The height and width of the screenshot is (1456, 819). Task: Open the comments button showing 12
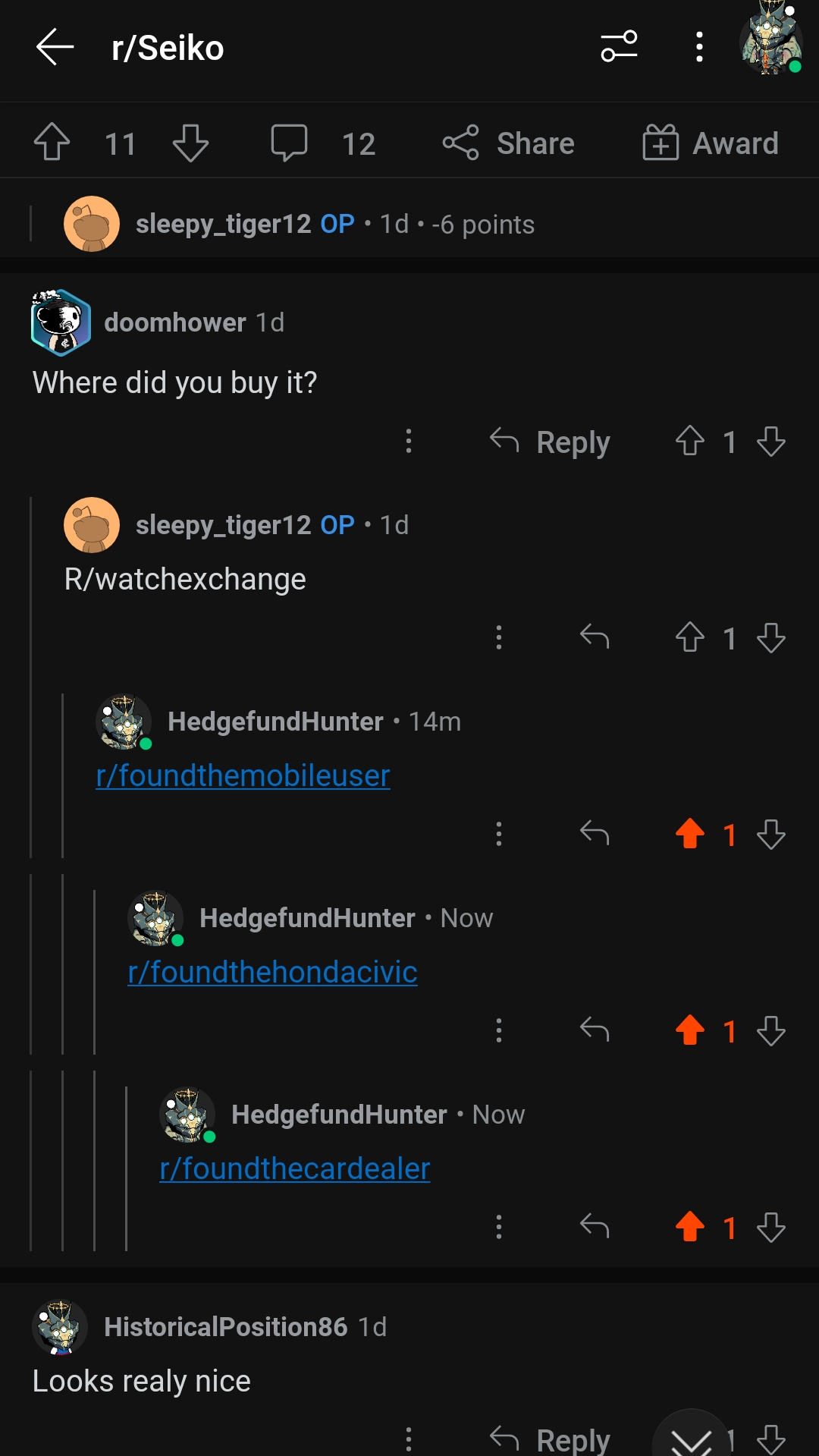[323, 143]
